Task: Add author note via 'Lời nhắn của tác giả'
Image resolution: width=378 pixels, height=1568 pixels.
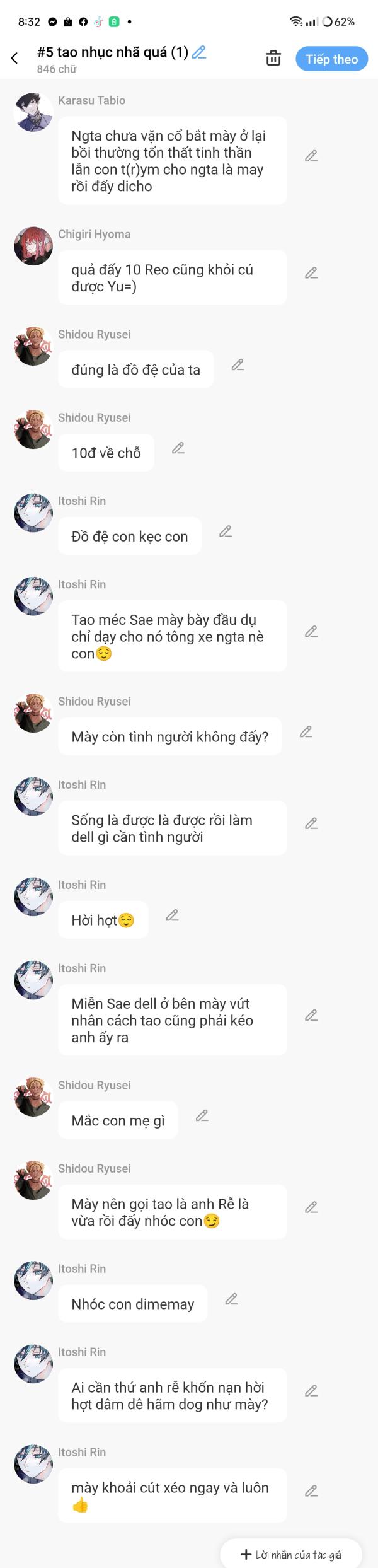Action: 291,1554
